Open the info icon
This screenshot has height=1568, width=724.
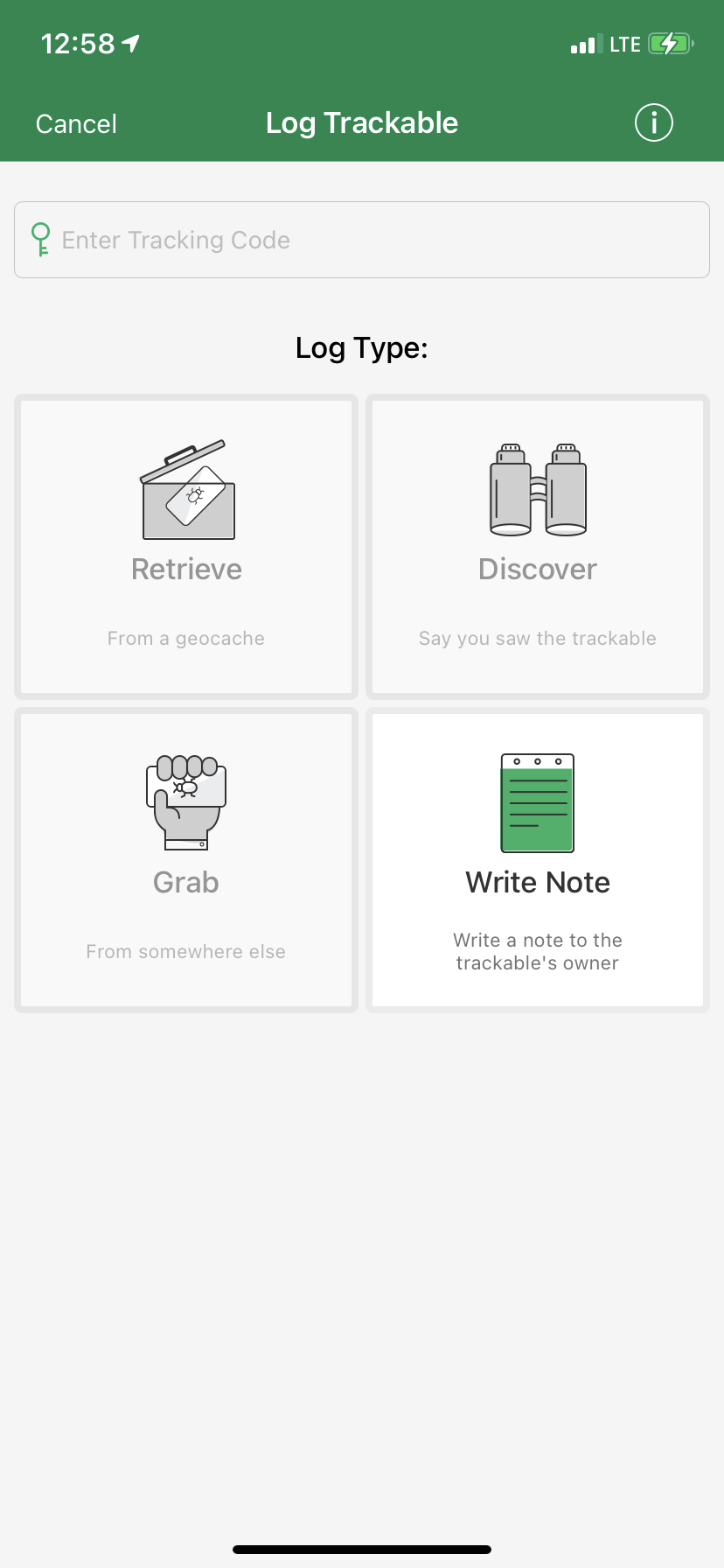654,122
